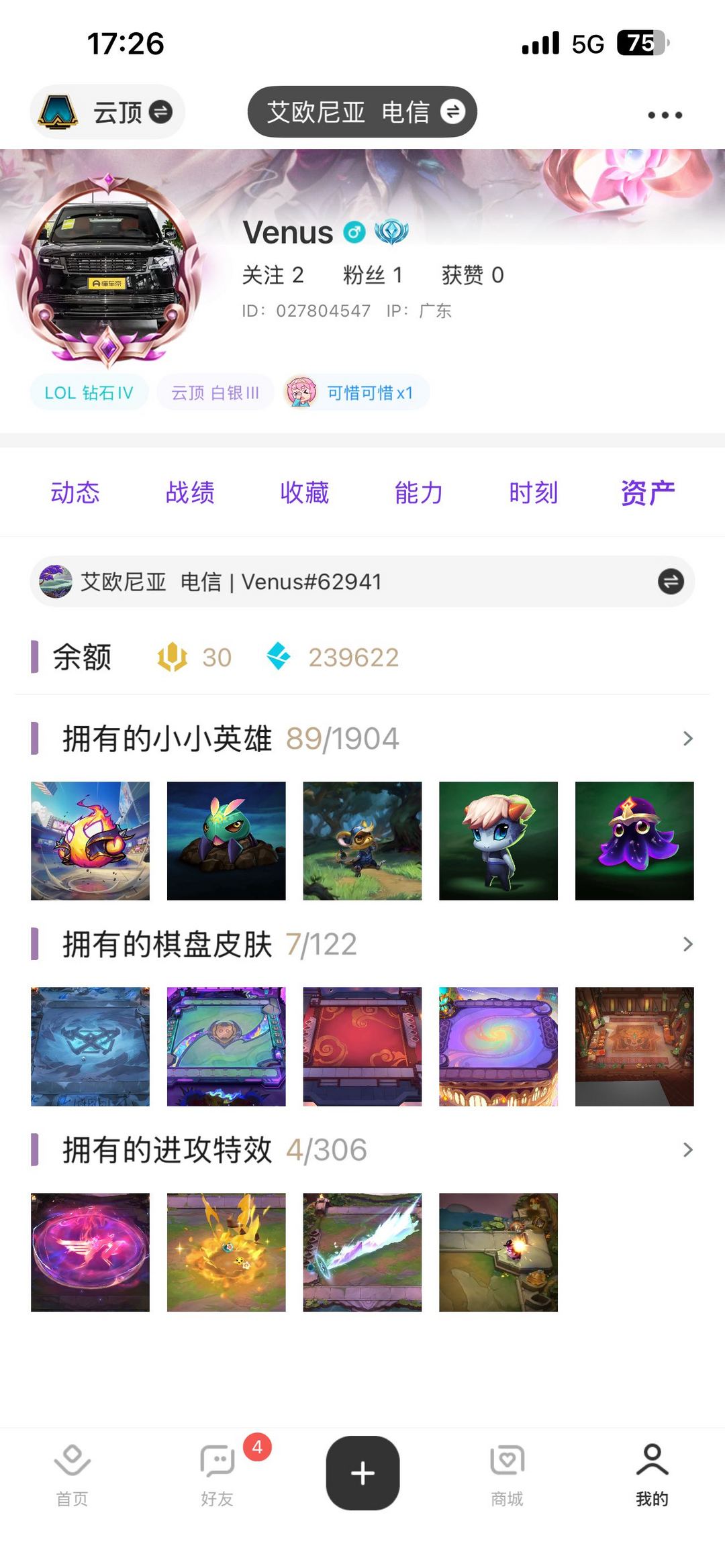Expand 拥有的棋盘皮肤 list
Screen dimensions: 725x1568
pyautogui.click(x=687, y=945)
